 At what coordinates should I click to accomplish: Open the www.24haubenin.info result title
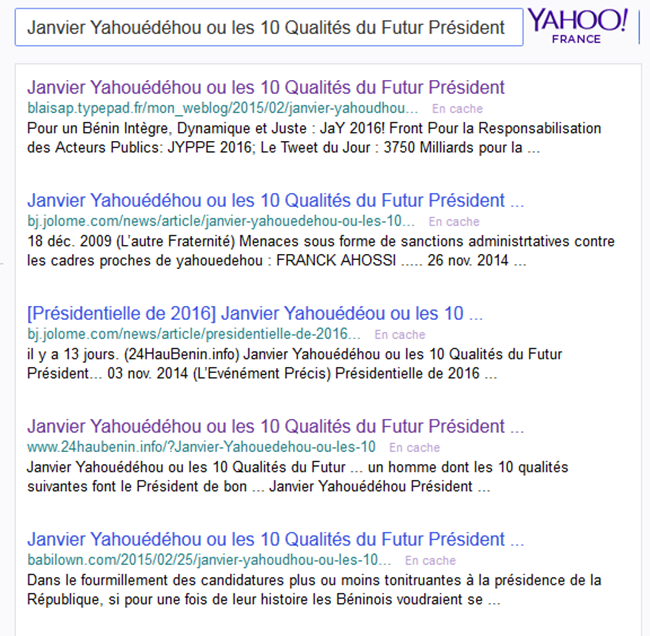click(275, 426)
